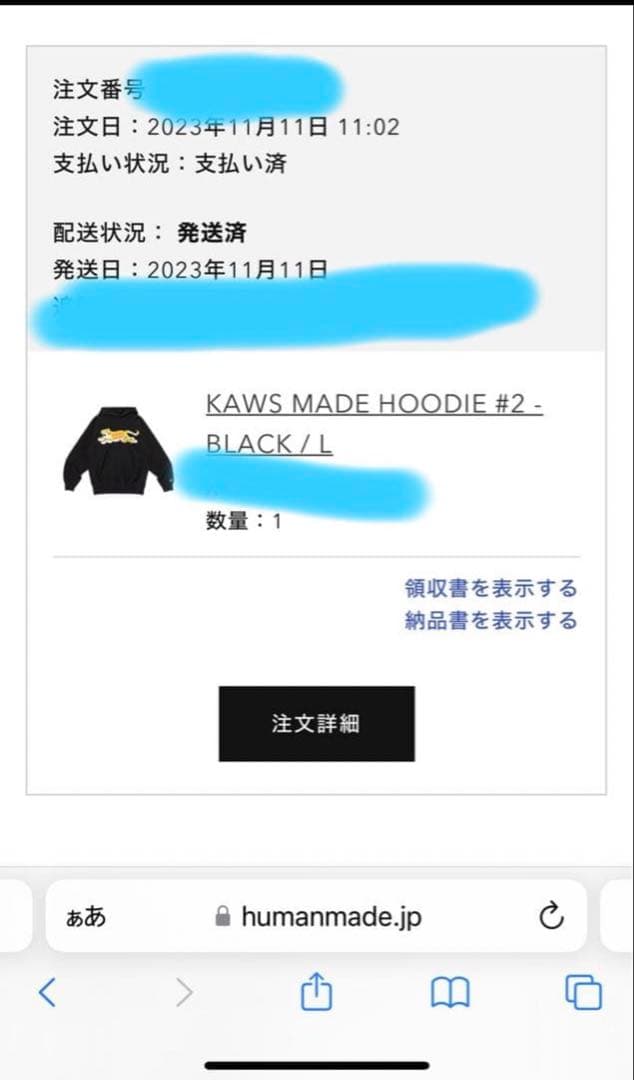Show open Safari tabs
The width and height of the screenshot is (634, 1080).
tap(584, 992)
